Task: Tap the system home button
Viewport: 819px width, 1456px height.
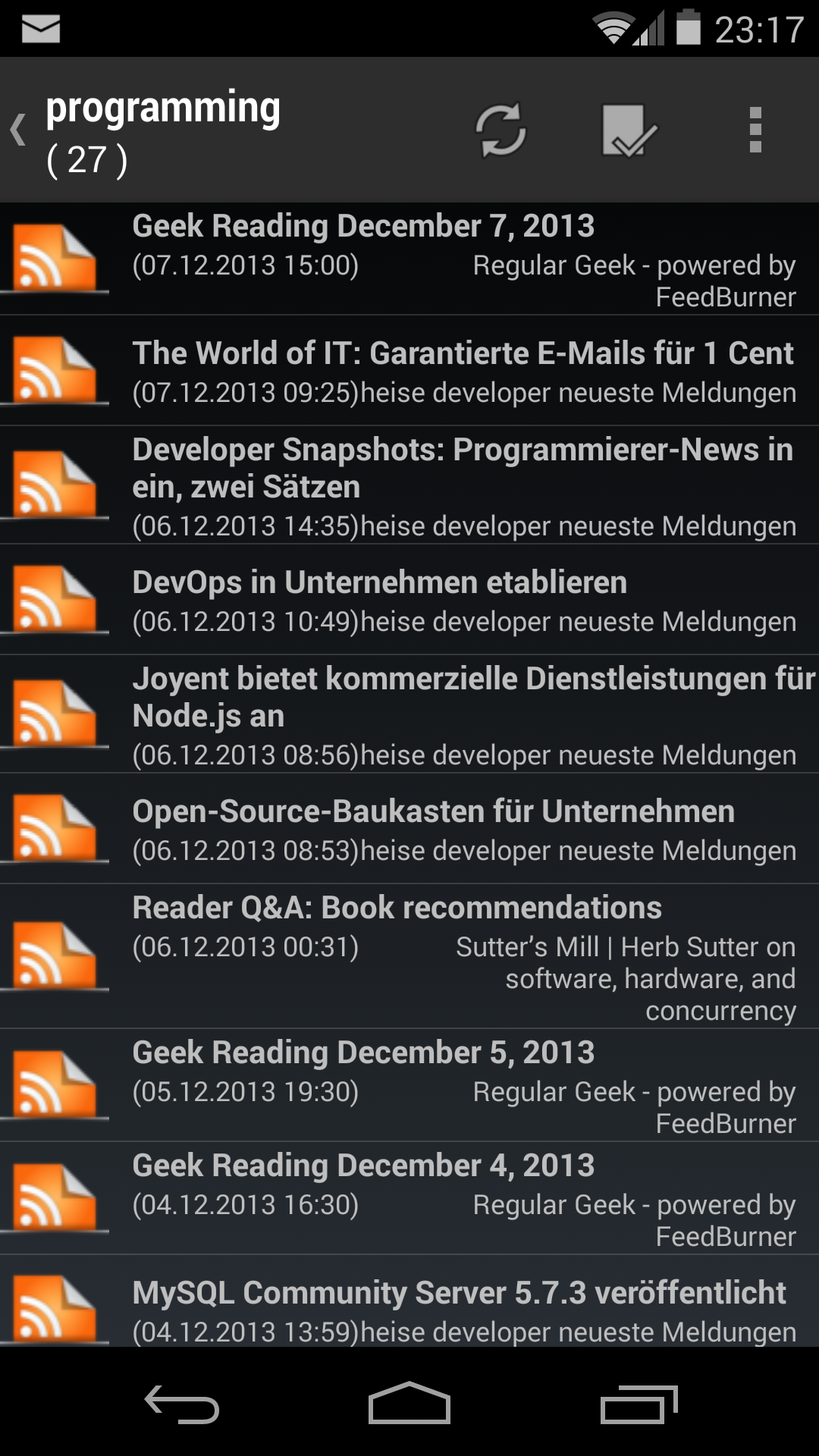Action: (409, 1403)
